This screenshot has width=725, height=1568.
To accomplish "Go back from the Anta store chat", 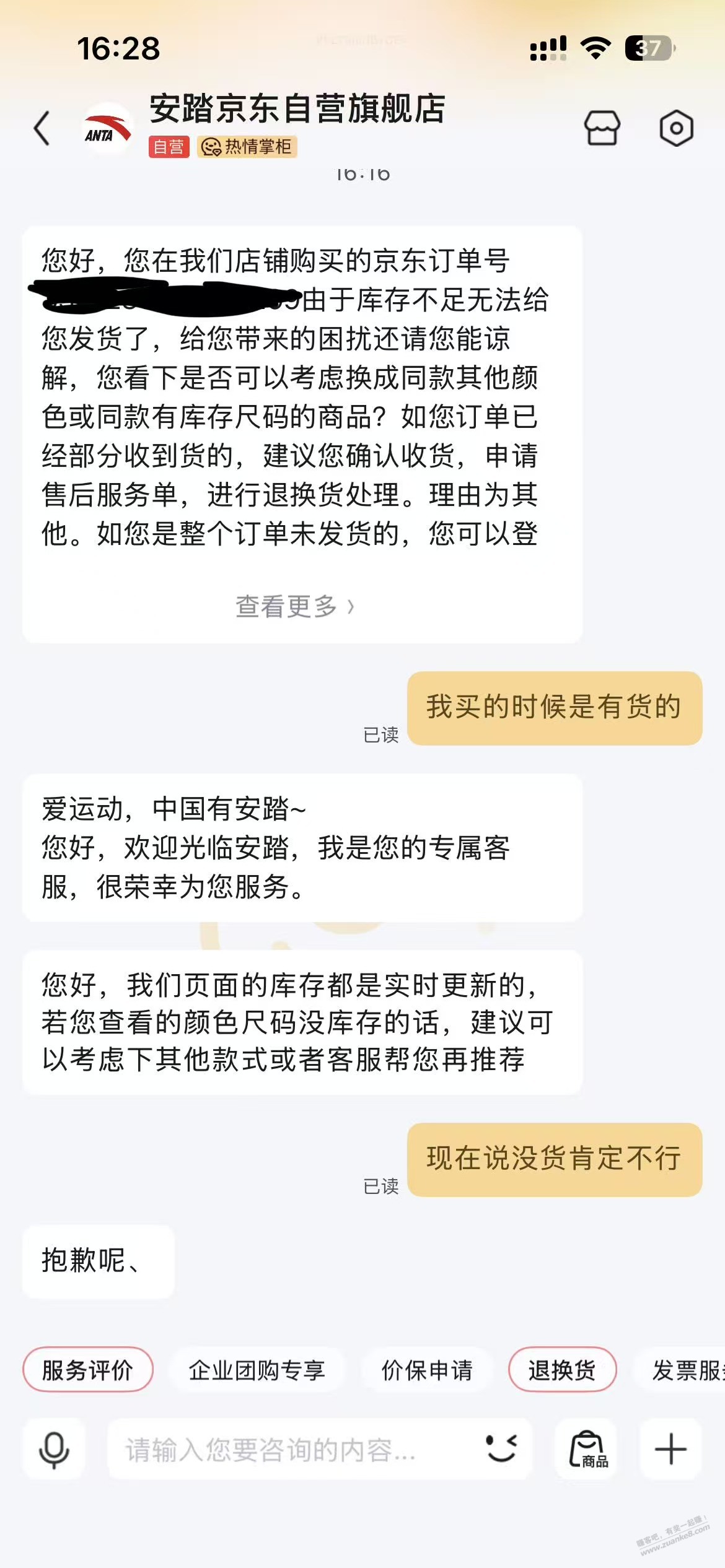I will click(42, 129).
